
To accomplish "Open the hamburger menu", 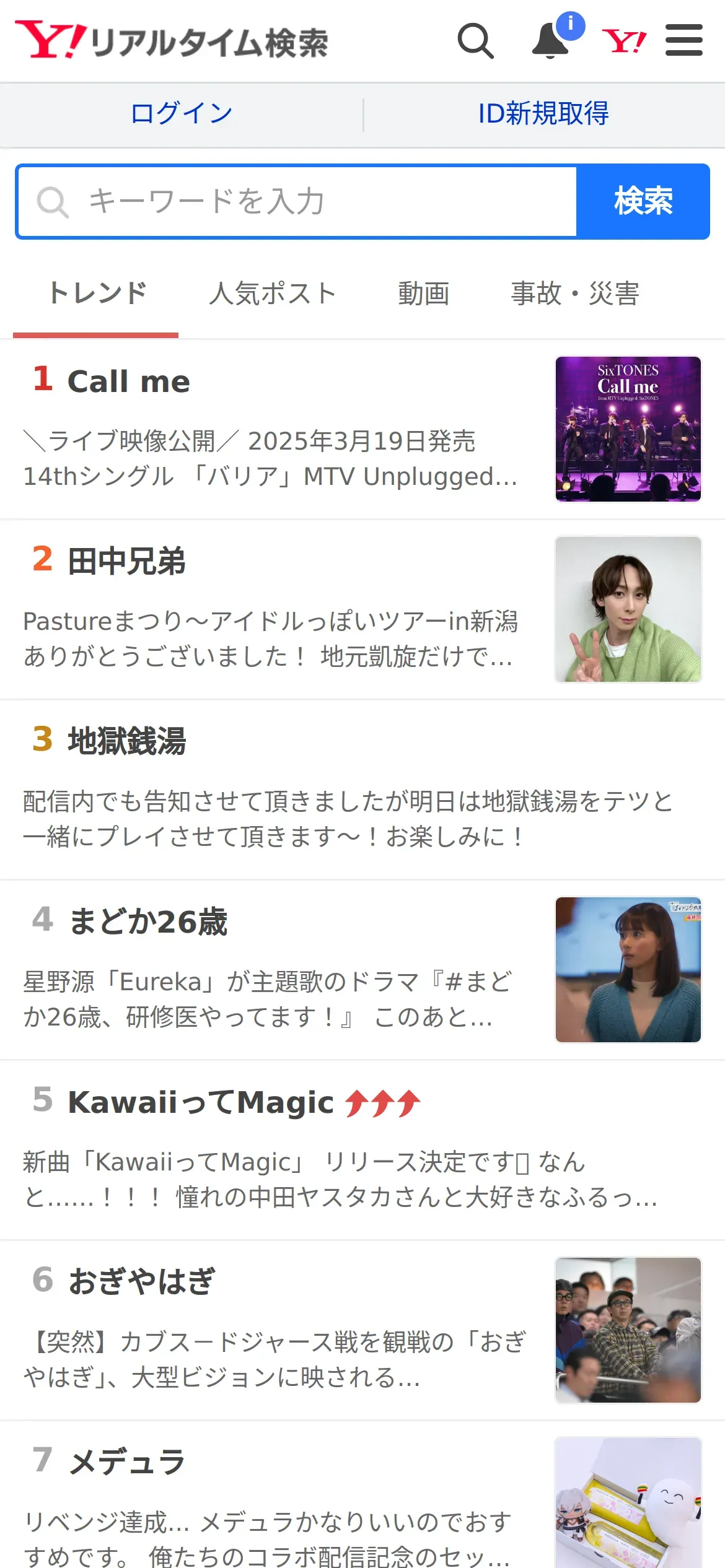I will click(684, 40).
